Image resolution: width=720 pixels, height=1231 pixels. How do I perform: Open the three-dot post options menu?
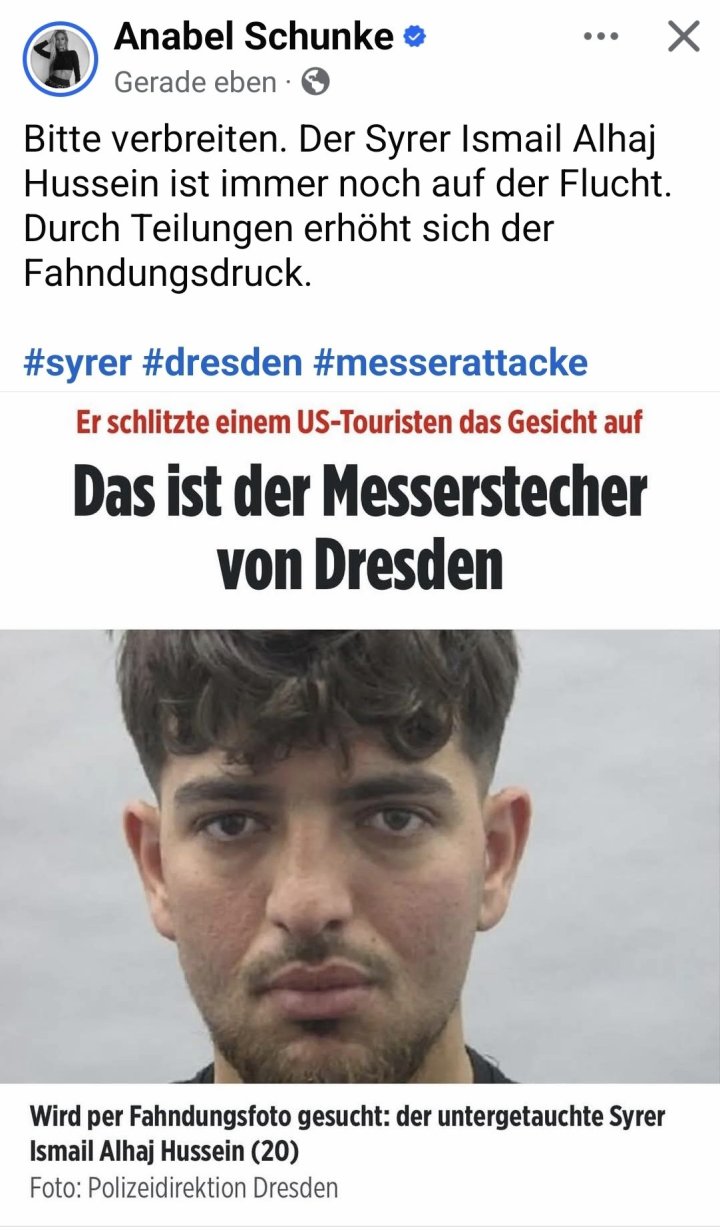(601, 35)
